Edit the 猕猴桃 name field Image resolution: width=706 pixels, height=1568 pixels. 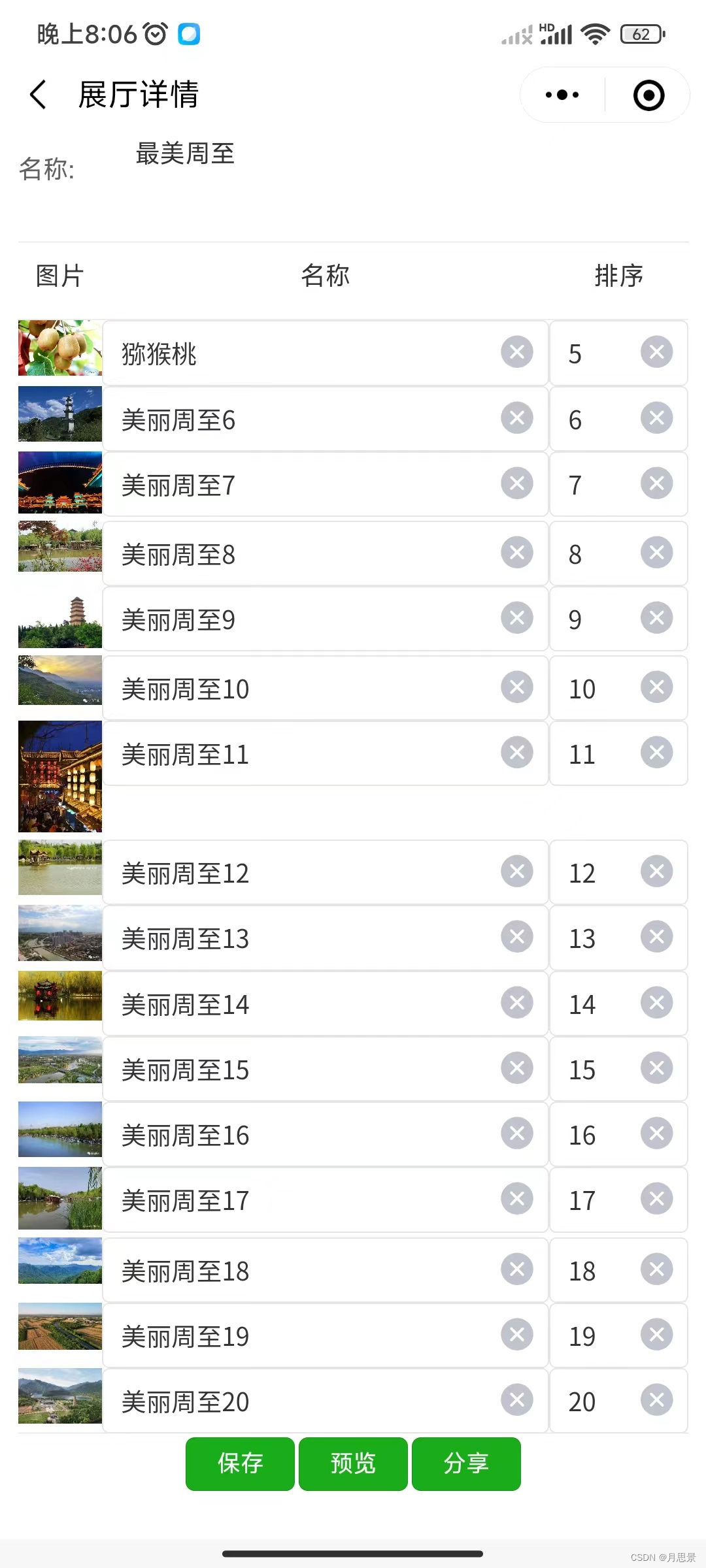click(301, 353)
